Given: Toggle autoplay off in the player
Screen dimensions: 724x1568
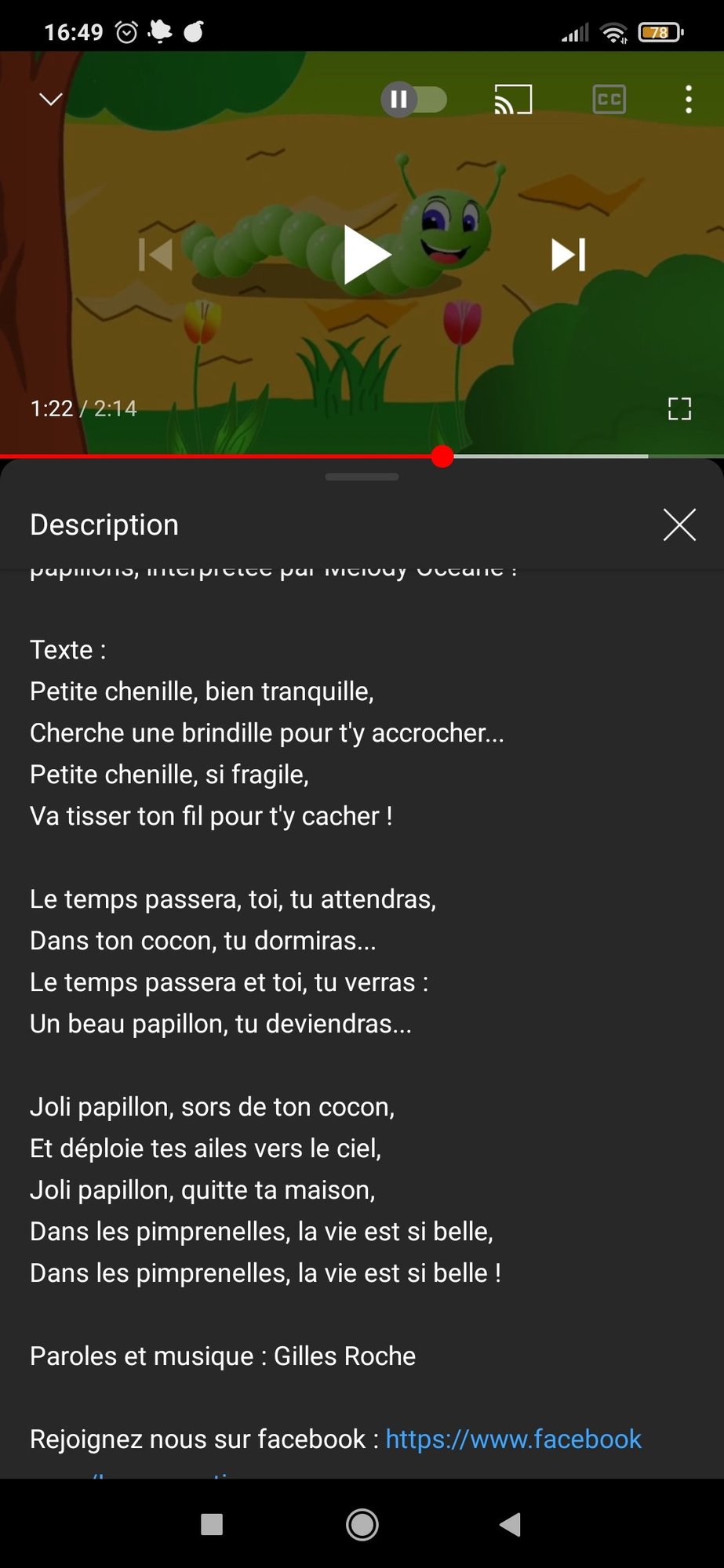Looking at the screenshot, I should click(x=414, y=99).
